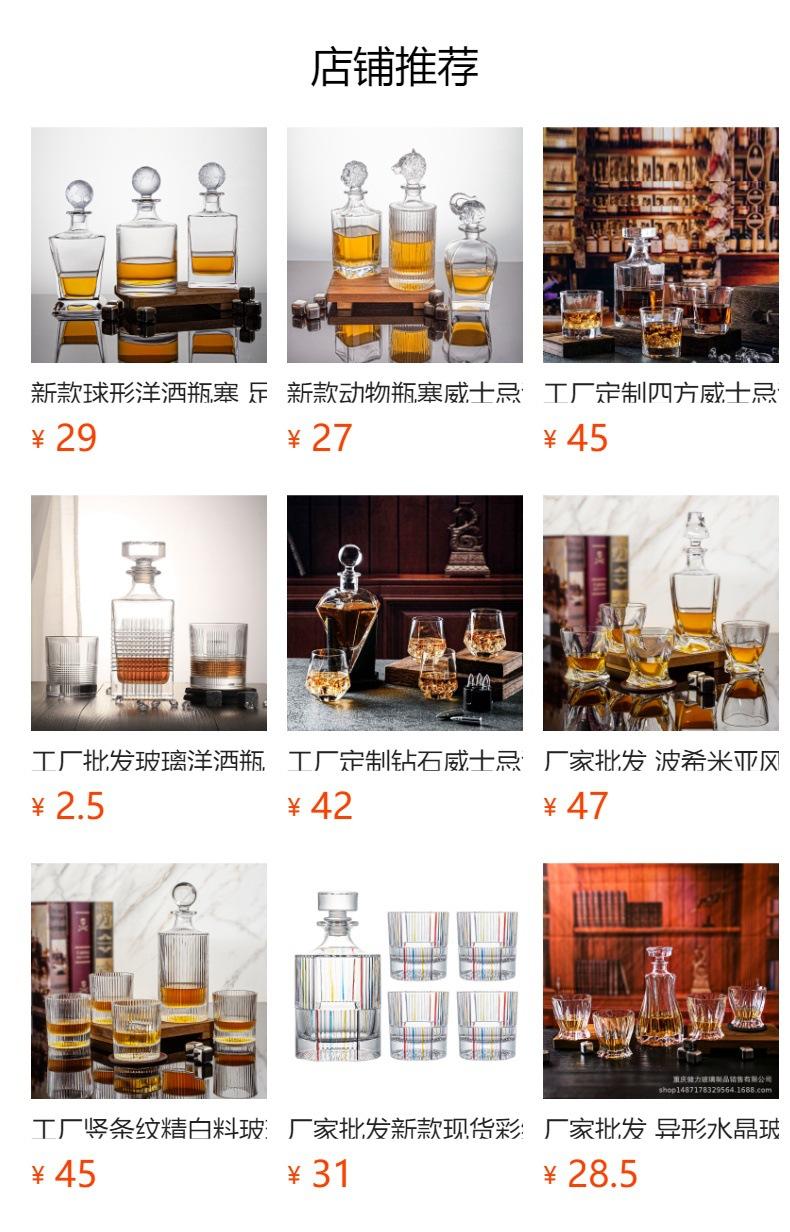The width and height of the screenshot is (790, 1232).
Task: Select the 工厂竖条纹精白料玻璃 set
Action: (x=149, y=981)
